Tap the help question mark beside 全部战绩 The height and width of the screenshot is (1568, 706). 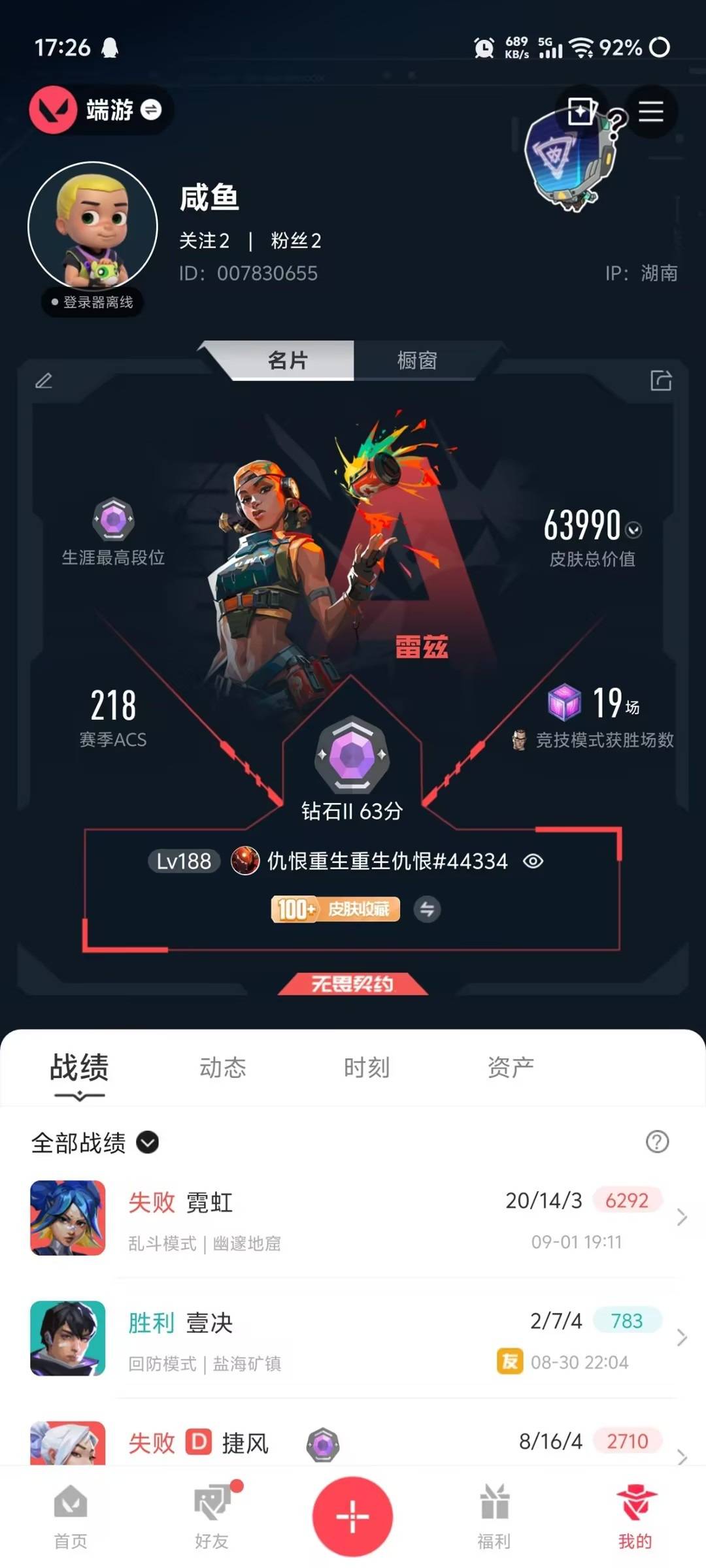(657, 1141)
